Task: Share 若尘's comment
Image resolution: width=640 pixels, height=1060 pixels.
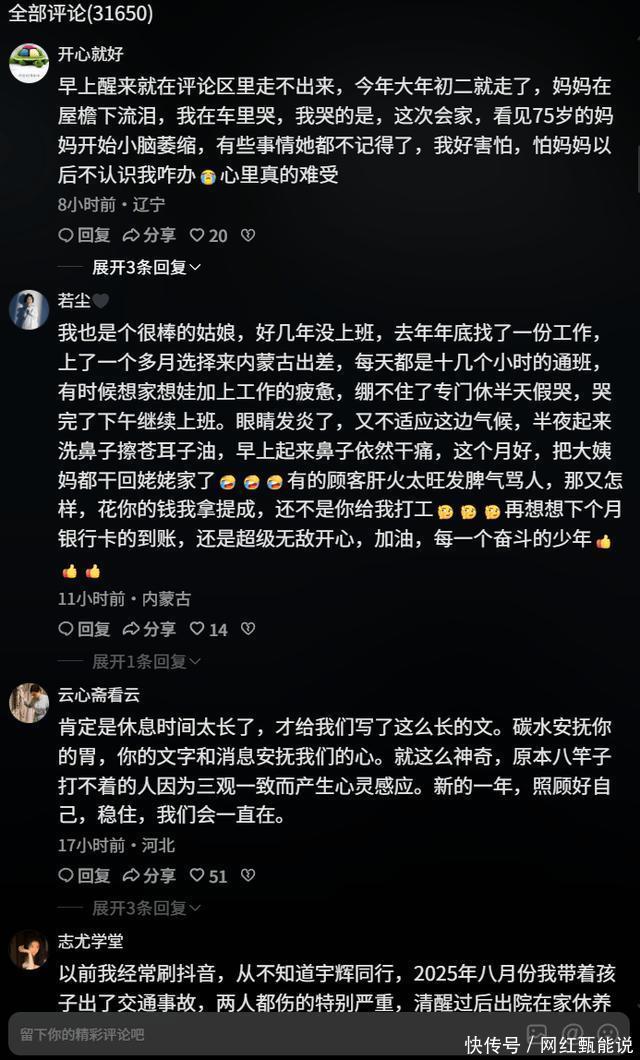Action: (149, 629)
